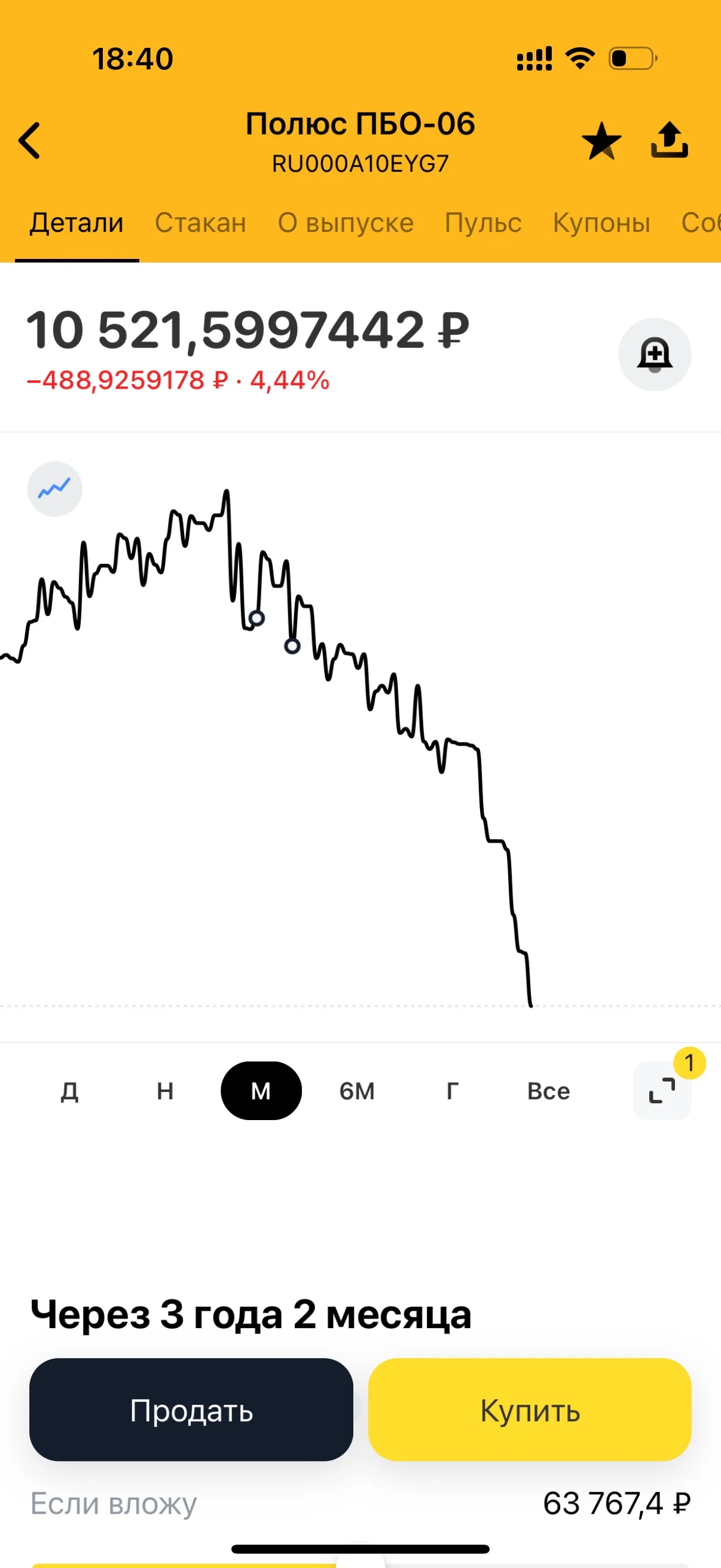Show the Все chart range
The image size is (721, 1568).
tap(549, 1091)
